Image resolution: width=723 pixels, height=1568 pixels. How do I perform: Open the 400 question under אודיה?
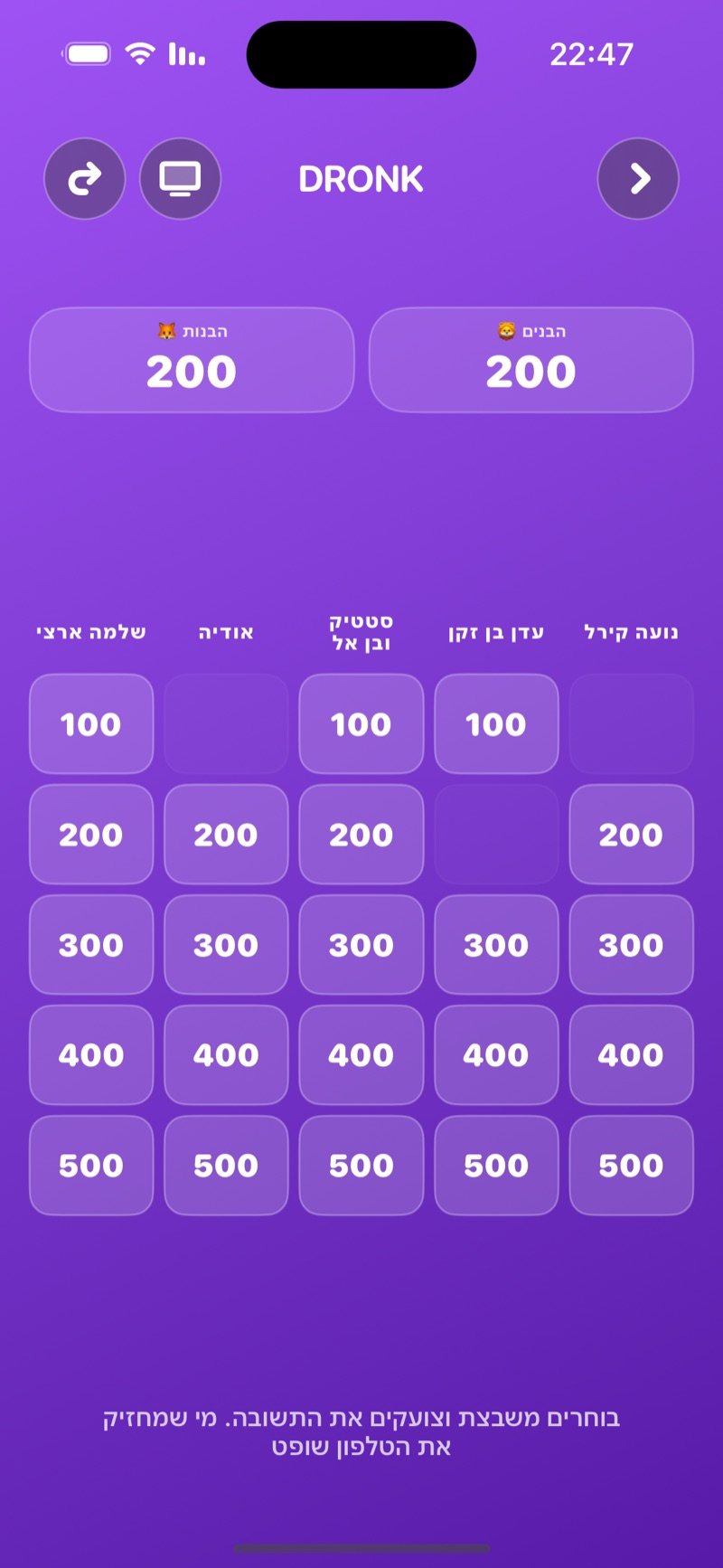click(x=226, y=1054)
